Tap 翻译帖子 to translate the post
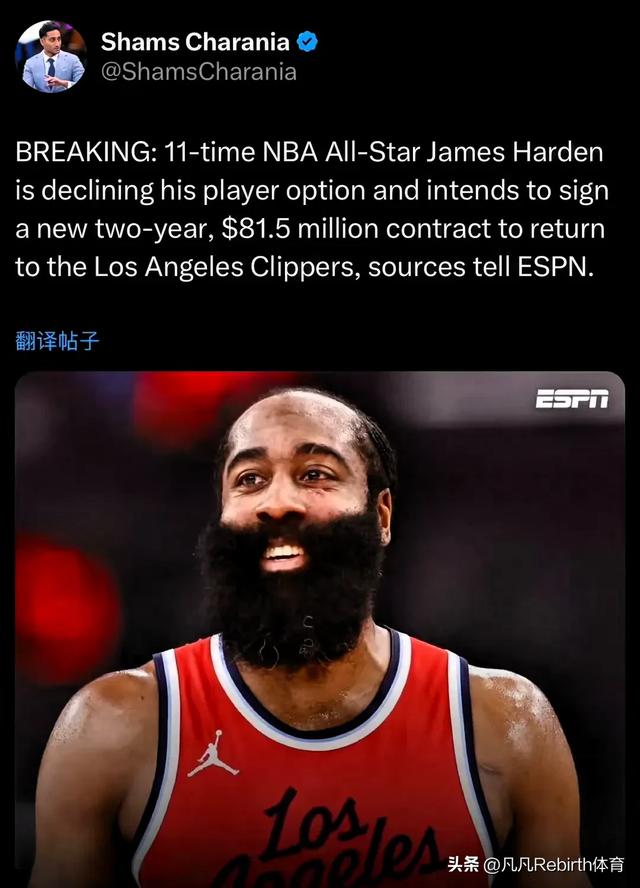 pyautogui.click(x=58, y=341)
